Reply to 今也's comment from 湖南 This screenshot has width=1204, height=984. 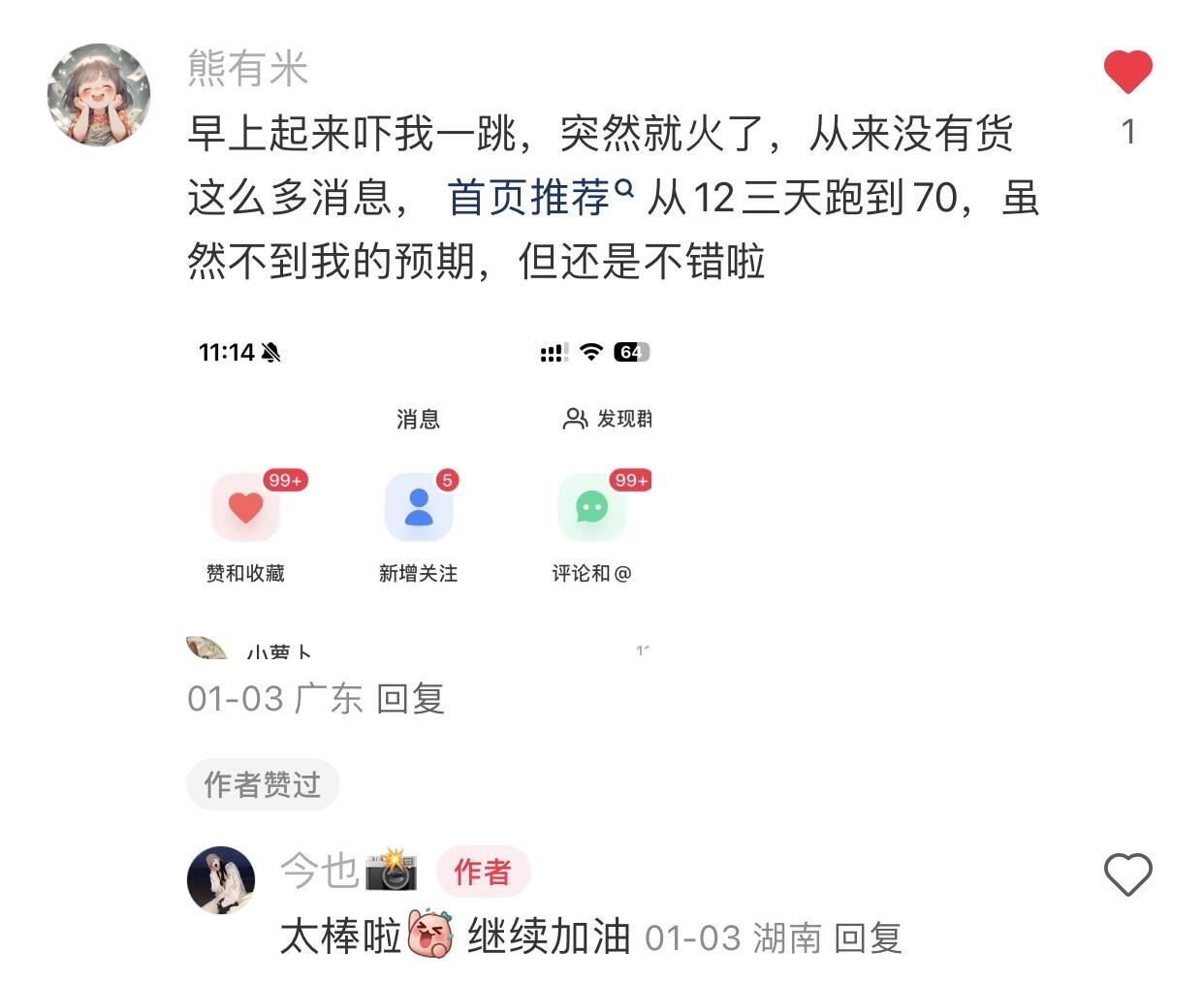pyautogui.click(x=868, y=938)
